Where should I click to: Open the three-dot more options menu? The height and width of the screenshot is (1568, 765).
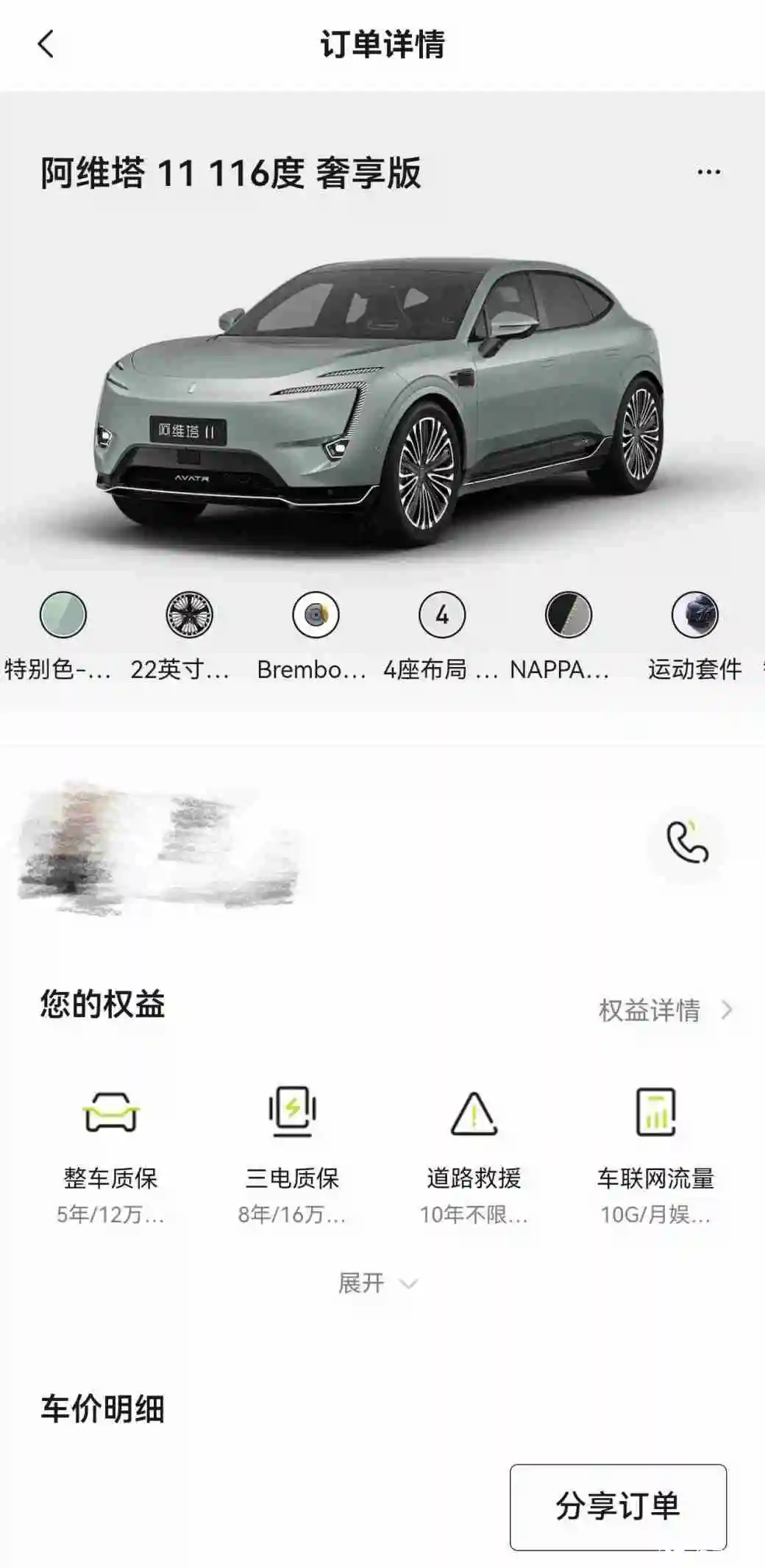[x=708, y=172]
